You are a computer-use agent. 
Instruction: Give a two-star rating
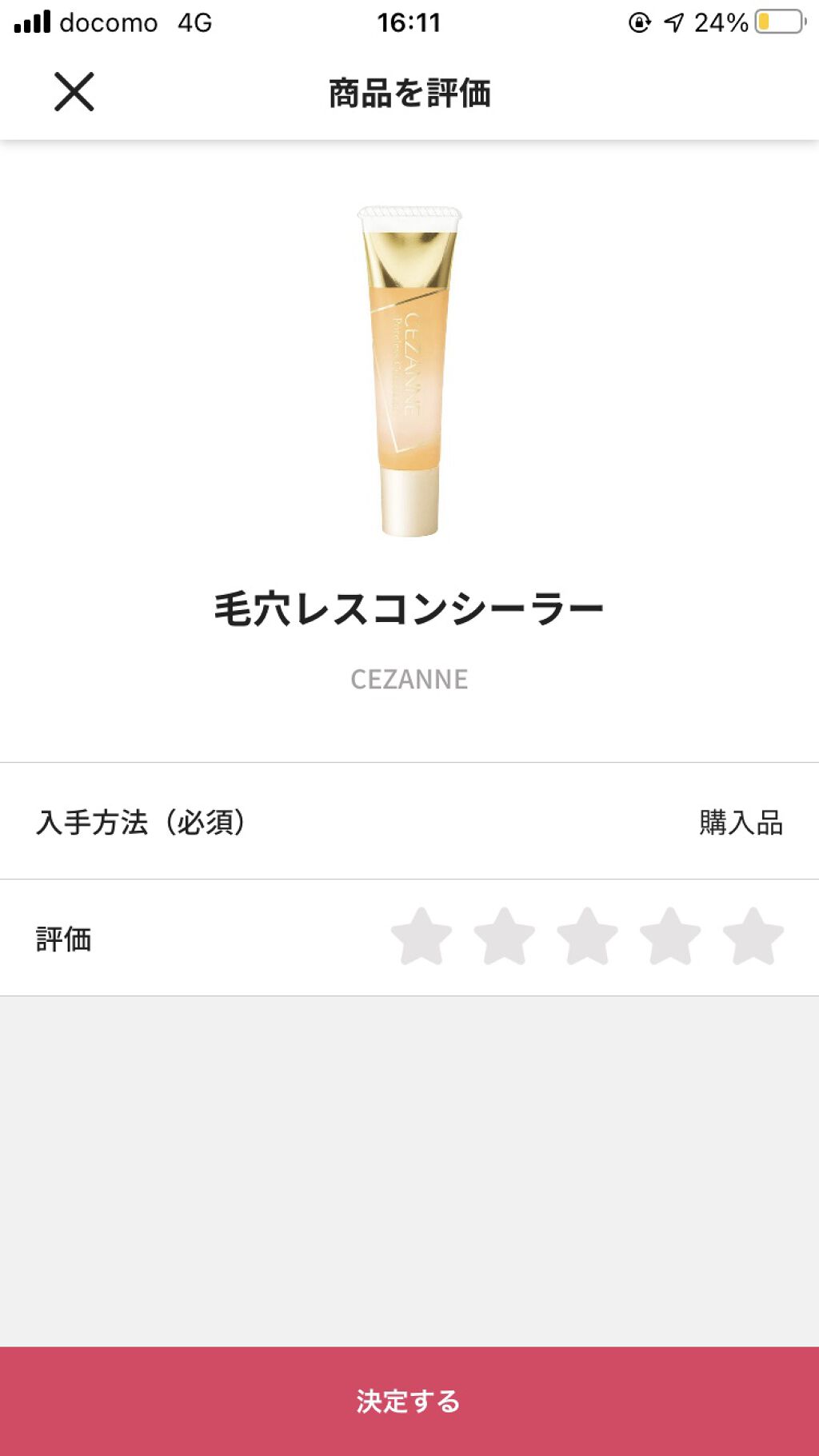tap(505, 936)
